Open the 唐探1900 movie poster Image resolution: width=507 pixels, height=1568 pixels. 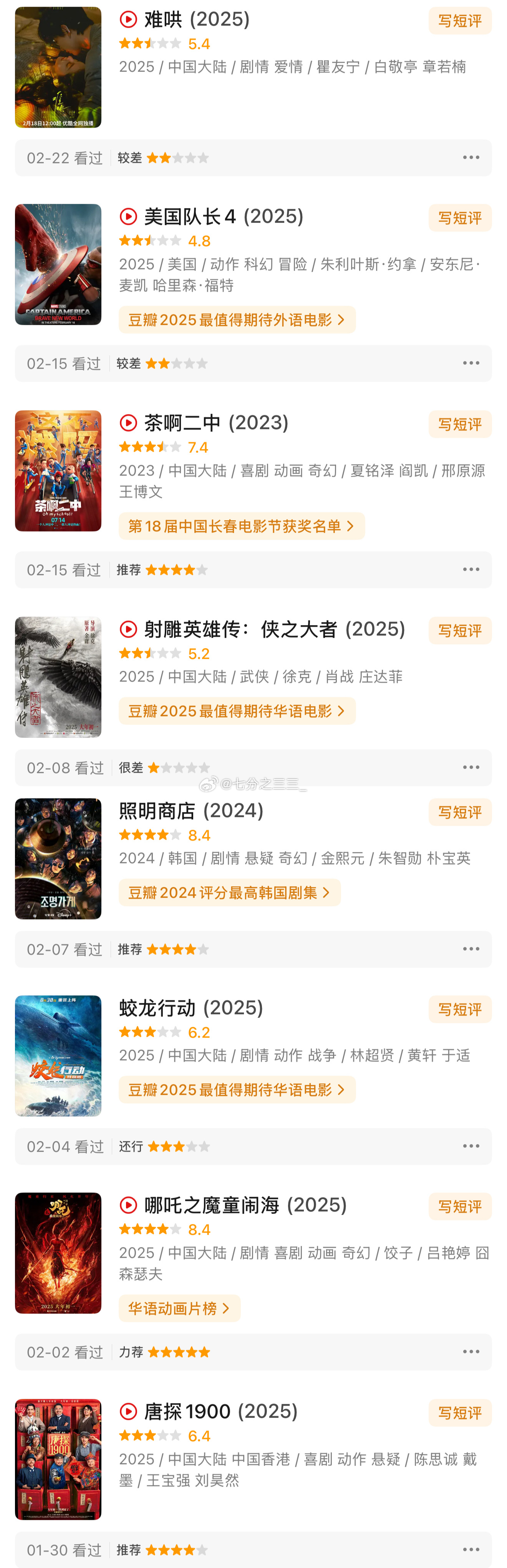(58, 1459)
